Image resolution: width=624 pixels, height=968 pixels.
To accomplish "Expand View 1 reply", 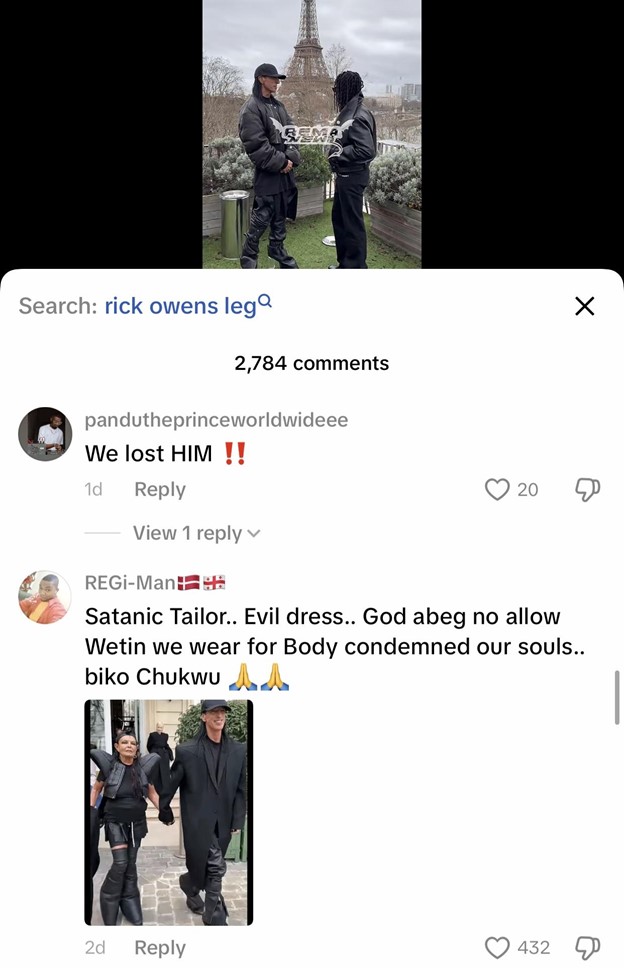I will coord(196,533).
